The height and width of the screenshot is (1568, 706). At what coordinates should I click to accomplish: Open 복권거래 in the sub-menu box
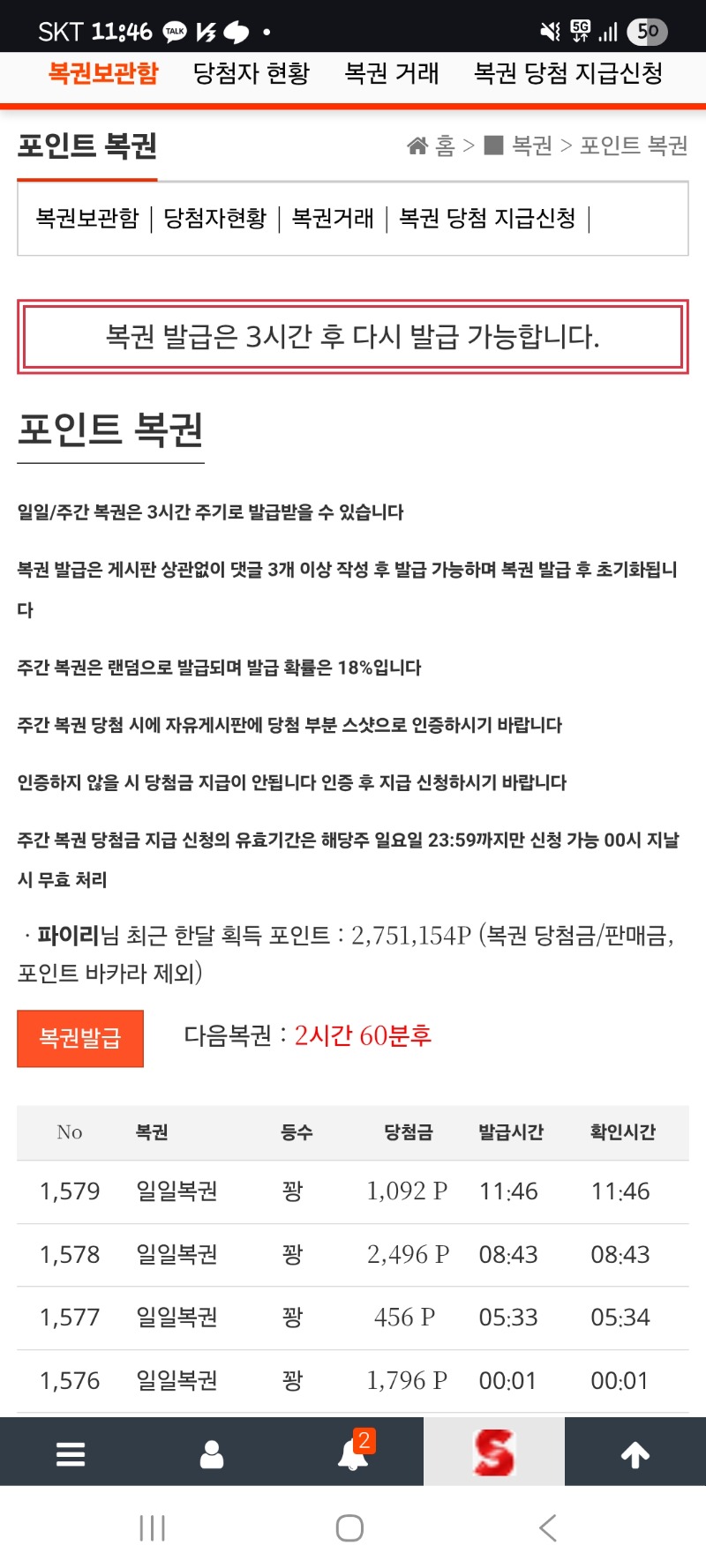333,219
